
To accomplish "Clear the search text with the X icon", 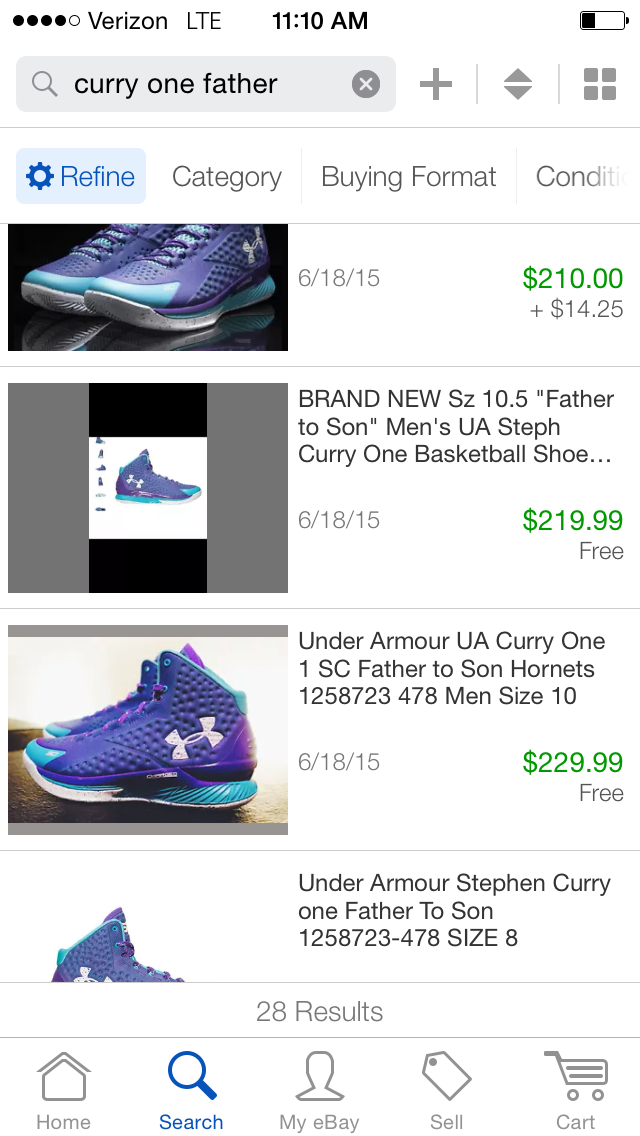I will click(366, 84).
